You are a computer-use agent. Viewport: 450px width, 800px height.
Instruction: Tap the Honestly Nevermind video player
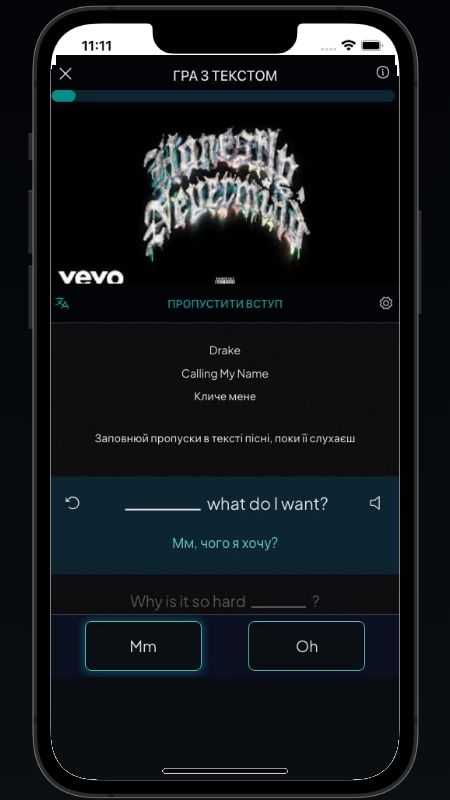[x=225, y=194]
